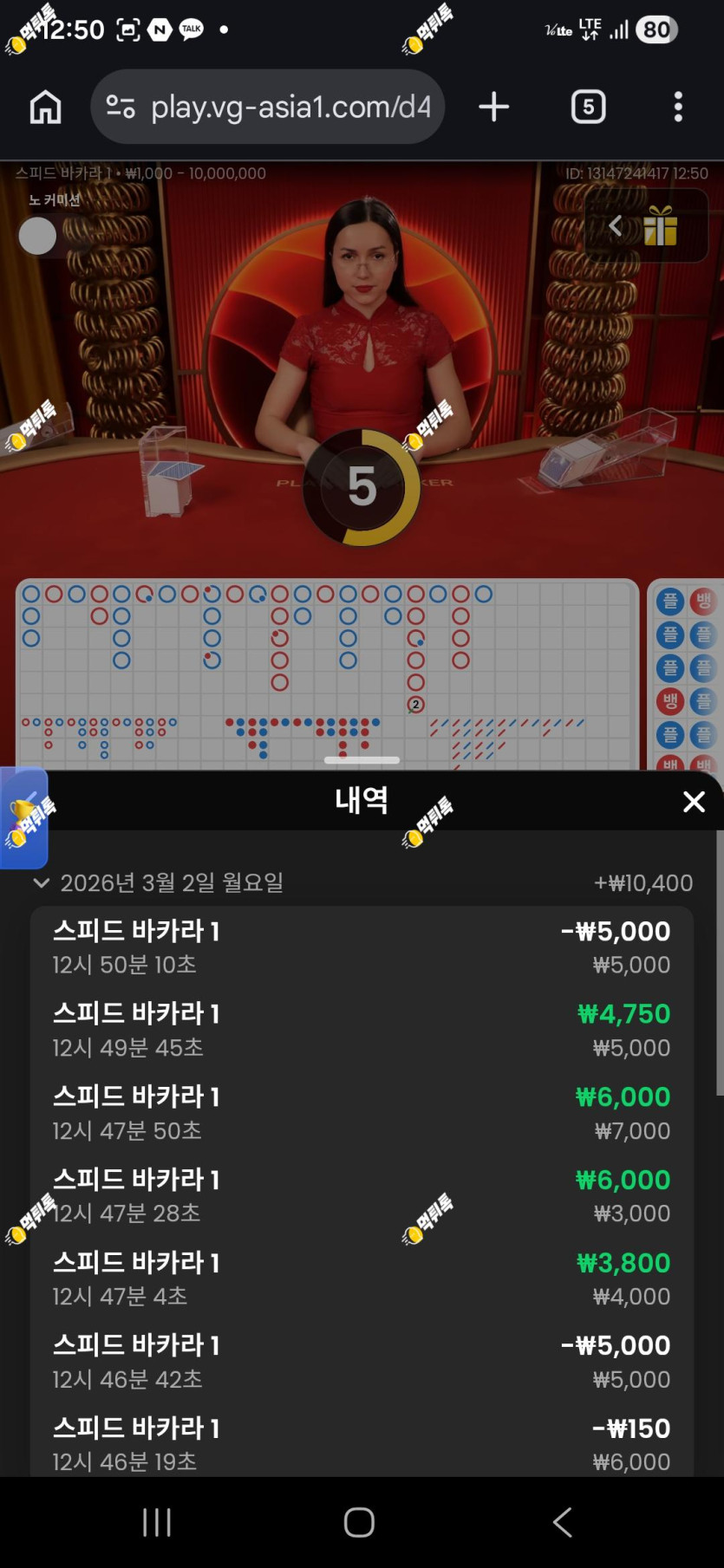Viewport: 724px width, 1568px height.
Task: Open the 12시 46분 42초 bet record
Action: point(362,1362)
